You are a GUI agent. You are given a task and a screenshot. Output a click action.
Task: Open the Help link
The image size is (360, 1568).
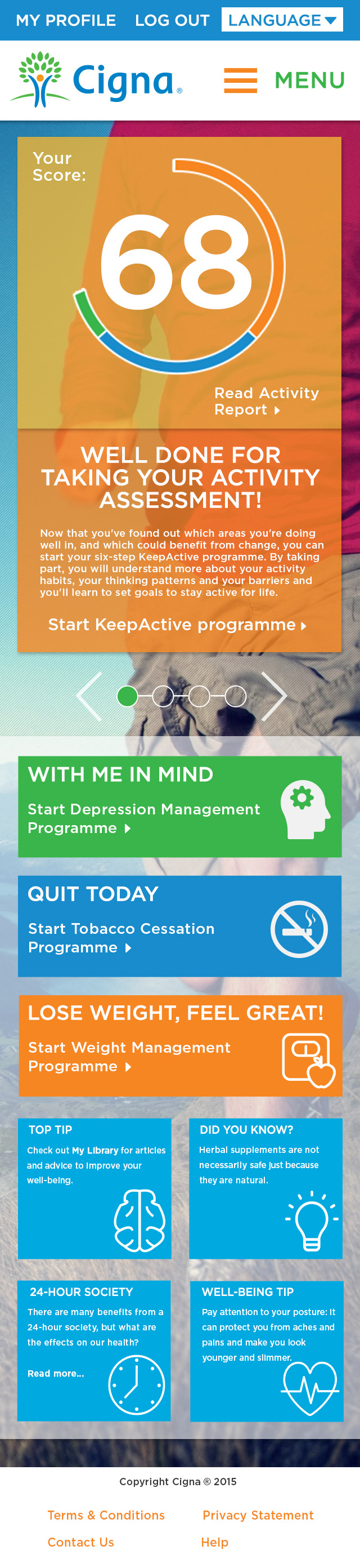pyautogui.click(x=215, y=1542)
